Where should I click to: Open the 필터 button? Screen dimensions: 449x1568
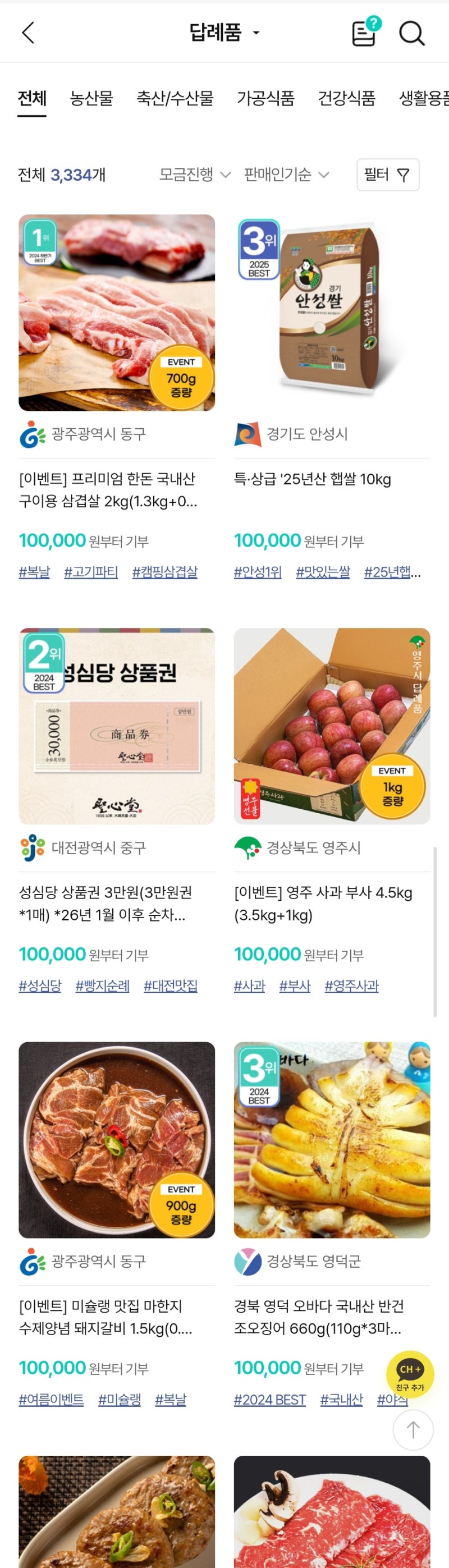pos(388,175)
